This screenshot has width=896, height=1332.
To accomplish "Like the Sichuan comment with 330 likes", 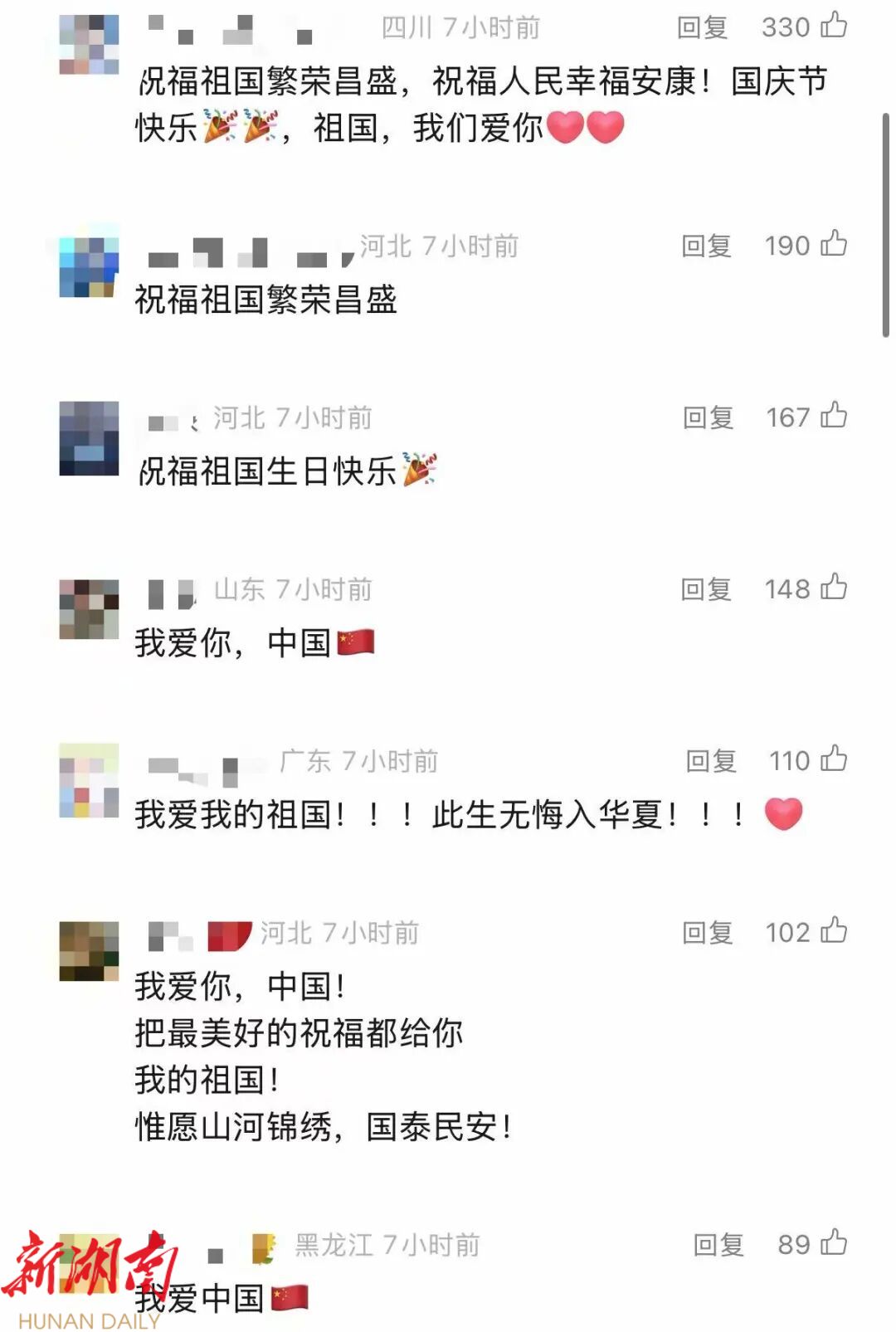I will point(833,26).
